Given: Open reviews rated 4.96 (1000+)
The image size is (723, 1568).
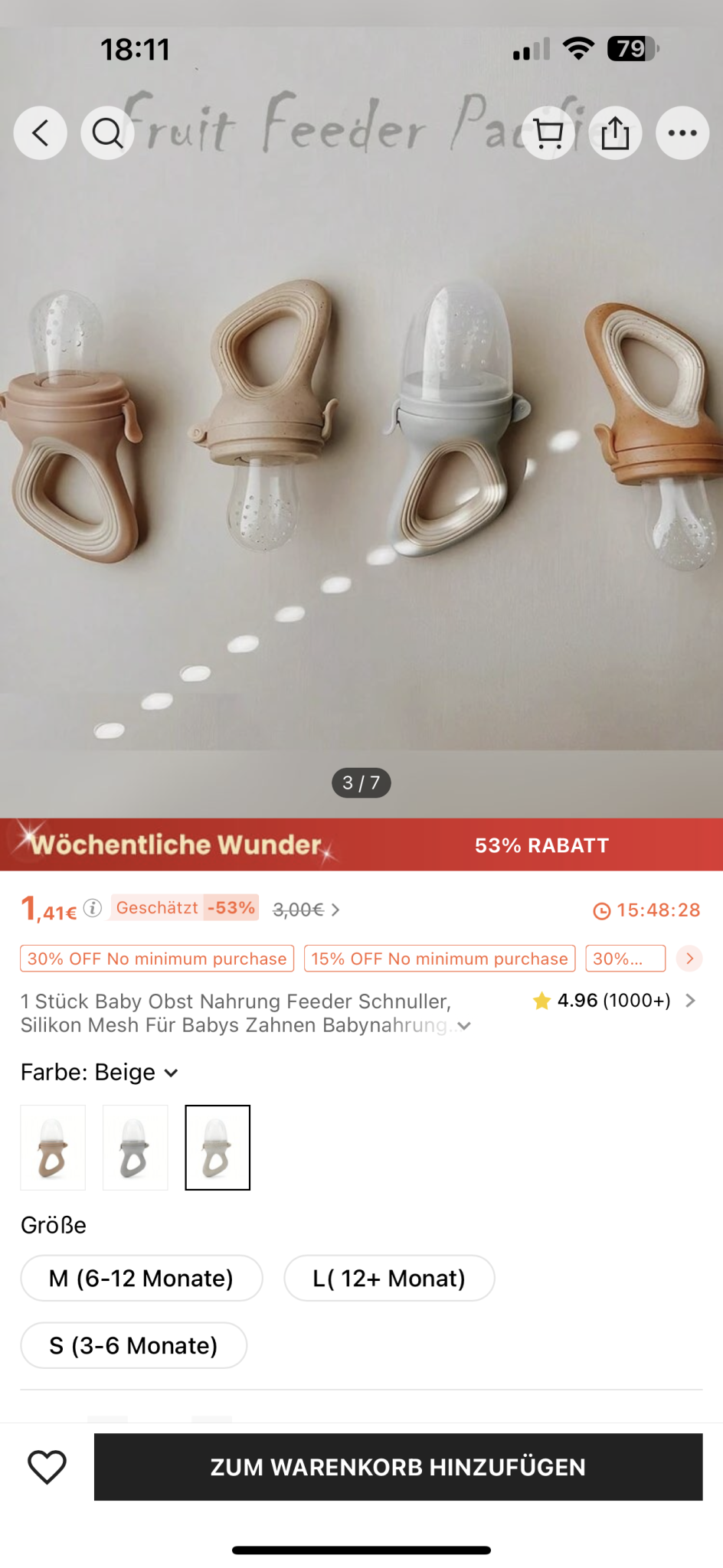Looking at the screenshot, I should (614, 1001).
